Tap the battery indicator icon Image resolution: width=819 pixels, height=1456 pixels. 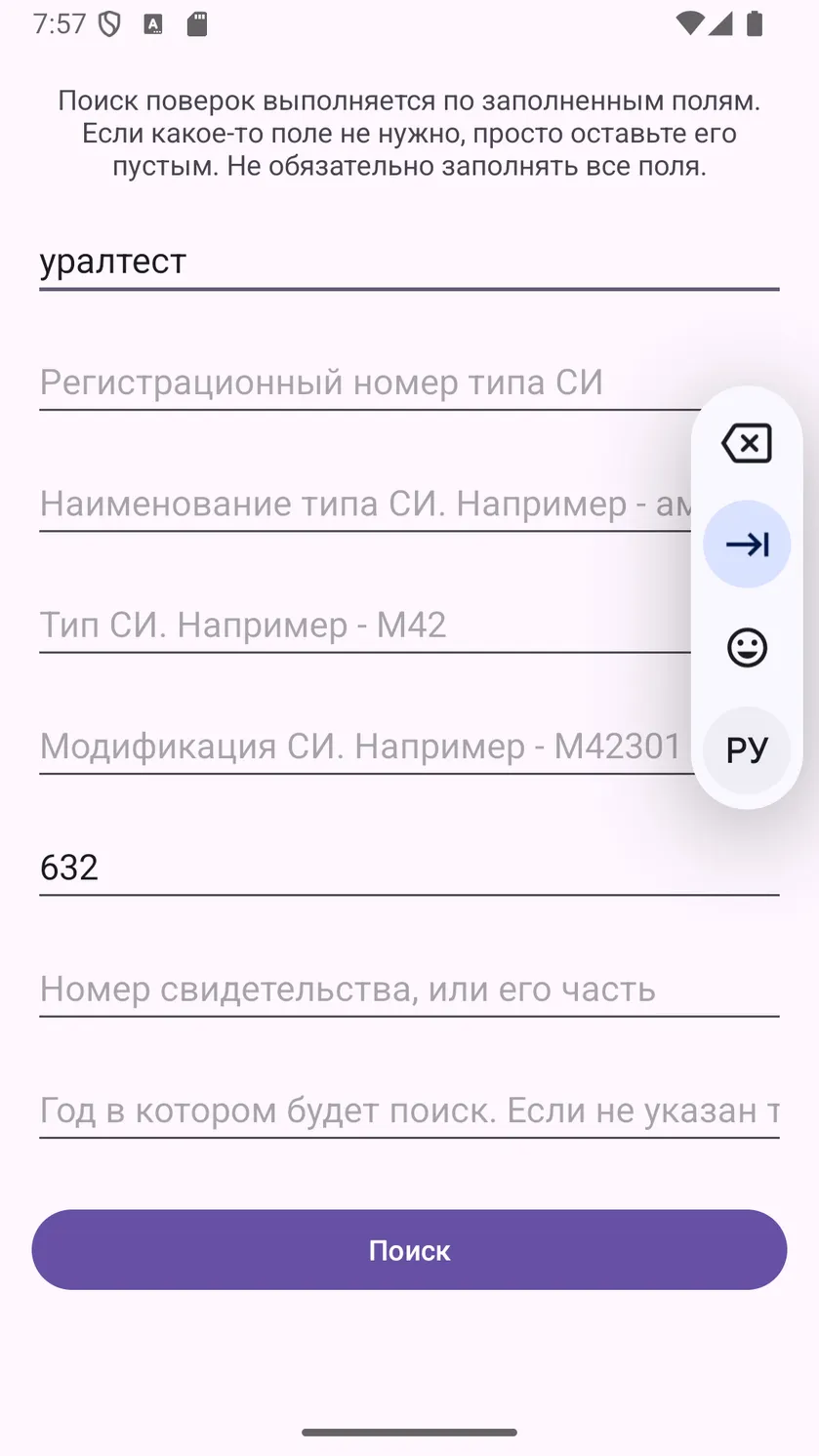coord(755,23)
